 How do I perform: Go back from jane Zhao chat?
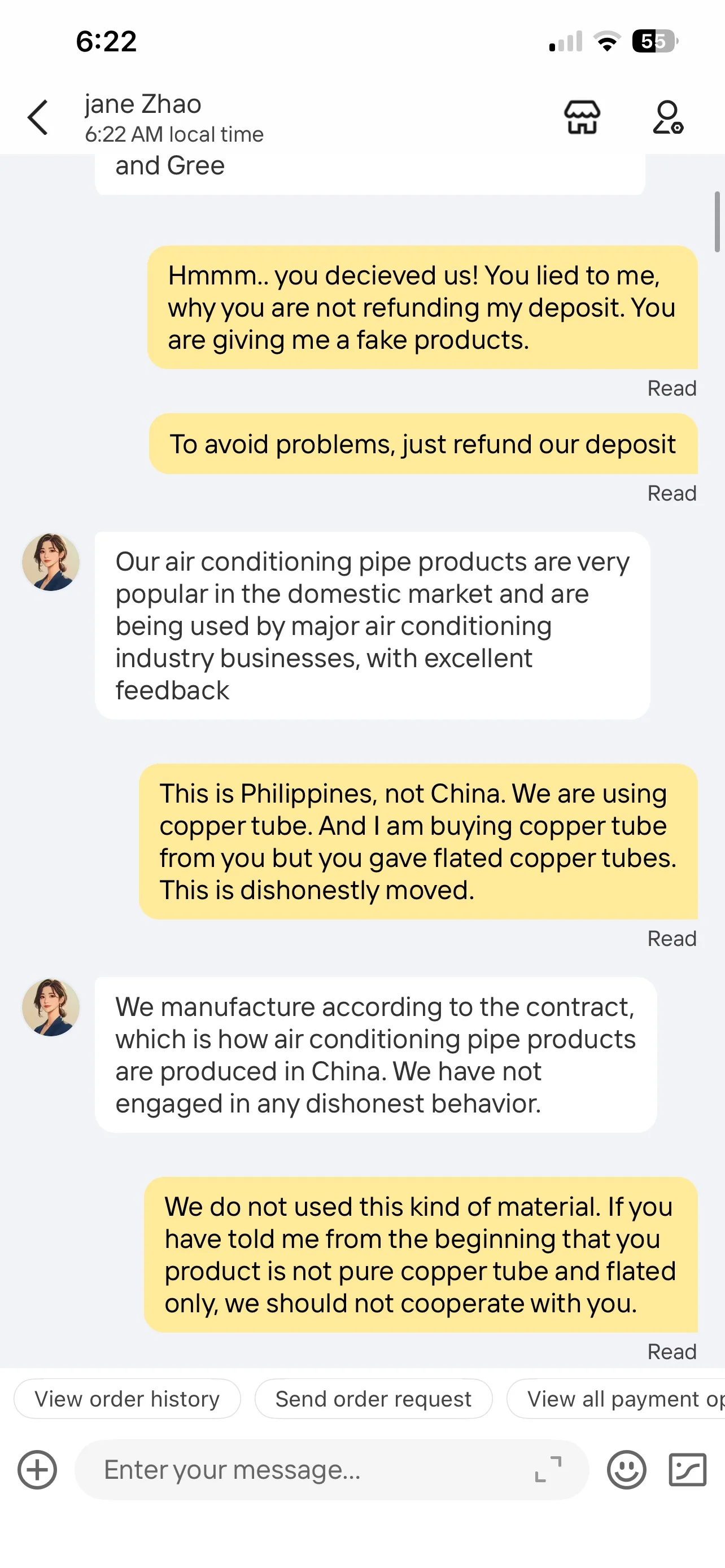[38, 117]
